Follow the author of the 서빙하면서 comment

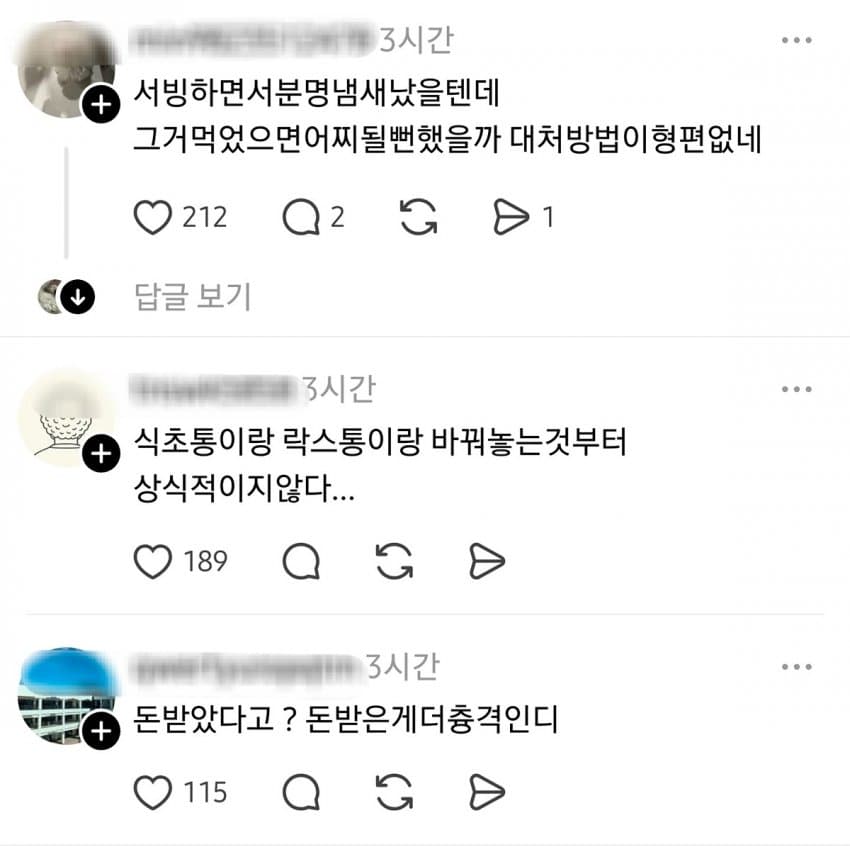pos(100,104)
